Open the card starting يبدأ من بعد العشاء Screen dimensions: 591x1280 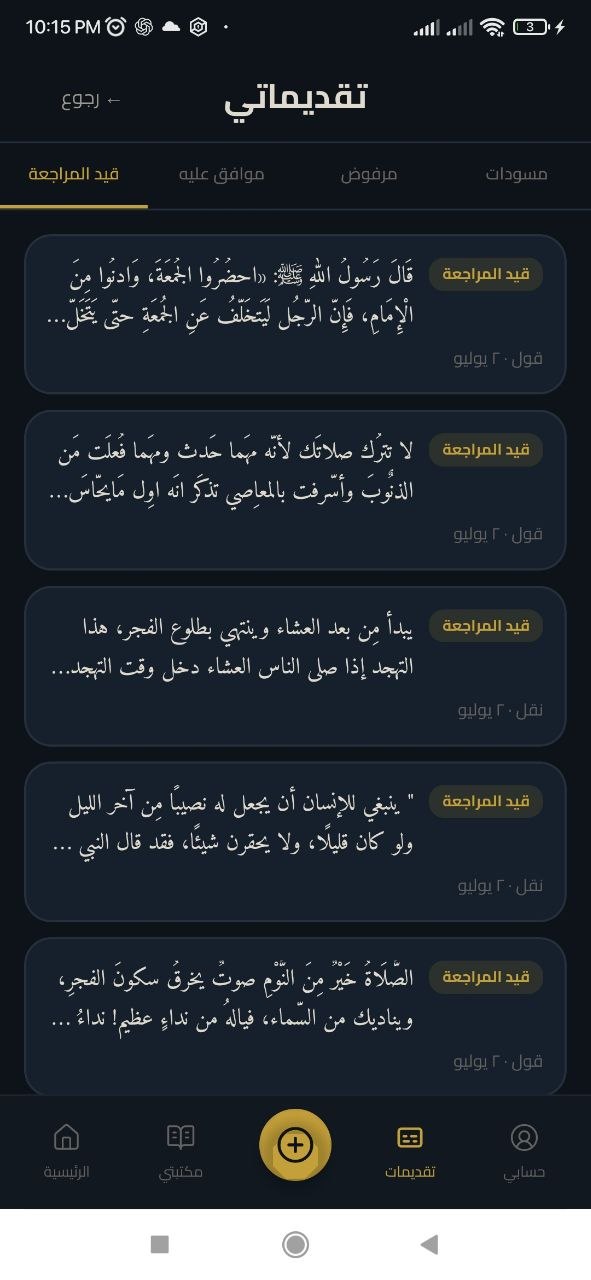click(x=295, y=666)
